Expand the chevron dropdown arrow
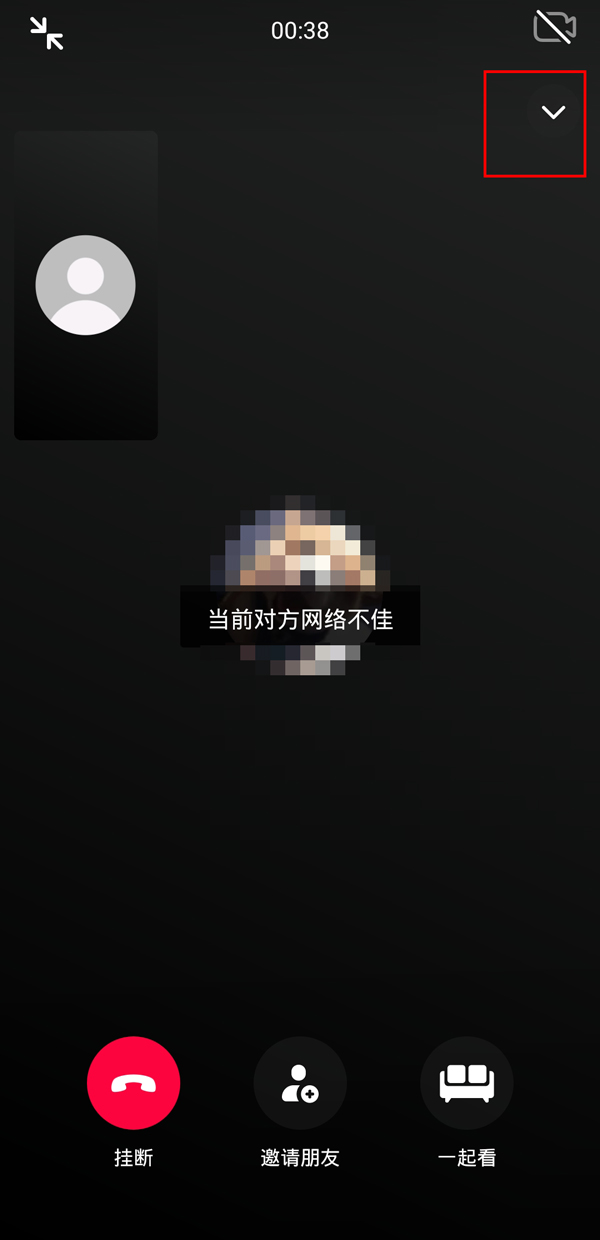 (553, 113)
